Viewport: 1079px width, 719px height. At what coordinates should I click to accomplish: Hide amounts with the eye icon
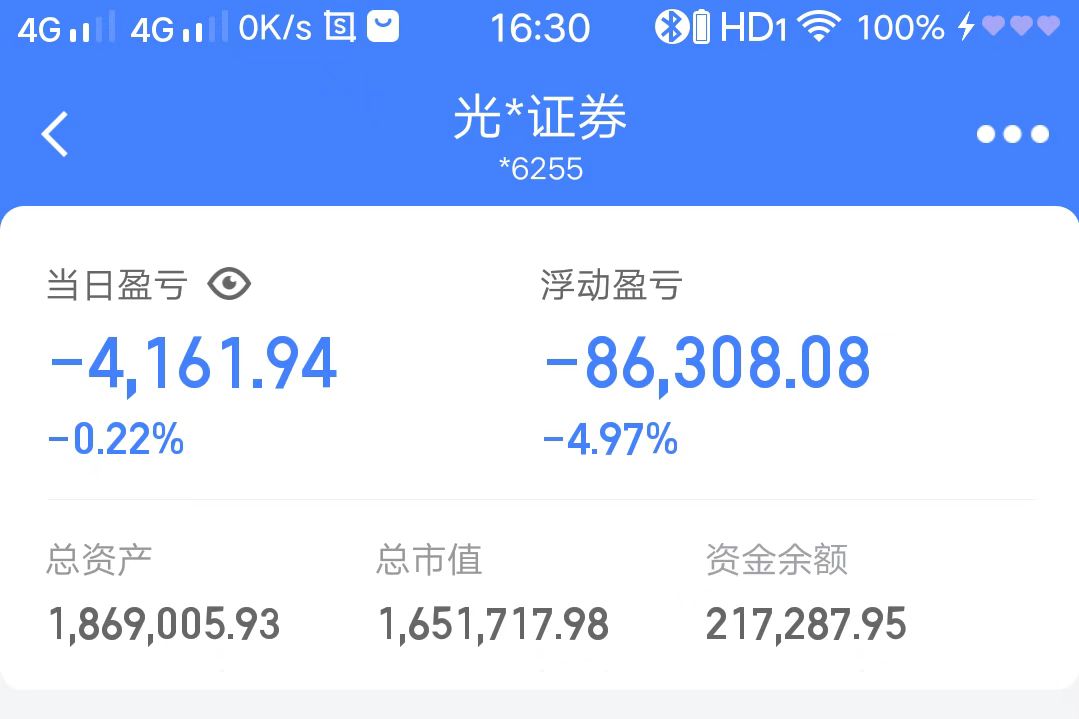(x=229, y=286)
